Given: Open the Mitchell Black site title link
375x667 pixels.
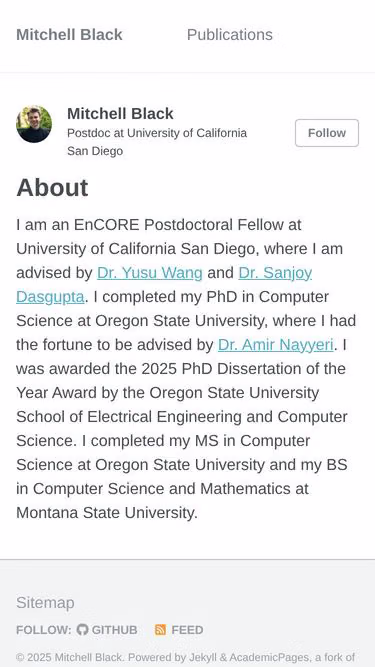Looking at the screenshot, I should [x=69, y=35].
